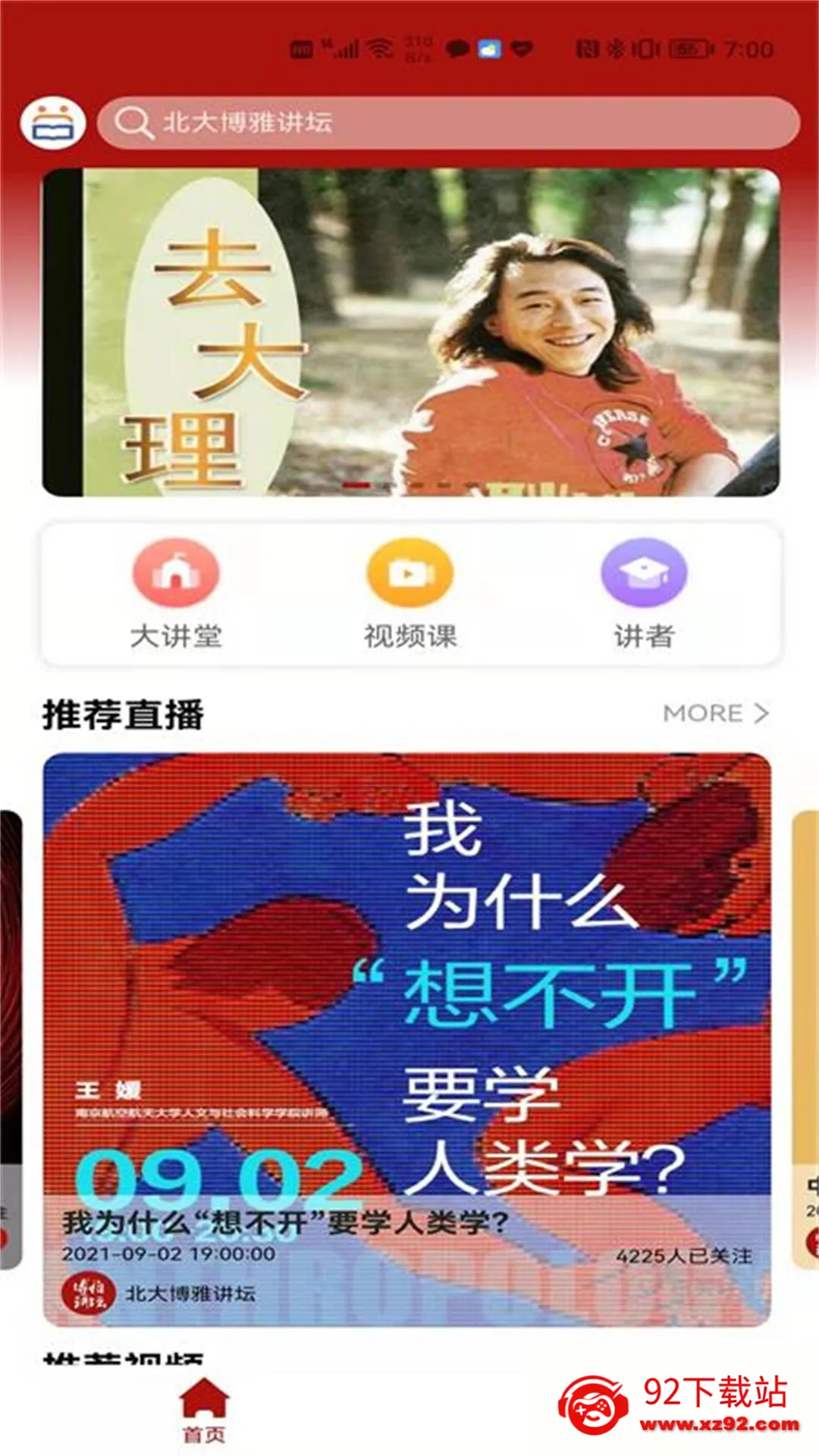Screen dimensions: 819x1456
Task: Open the search box for 北大博雅讲坛
Action: tap(448, 122)
